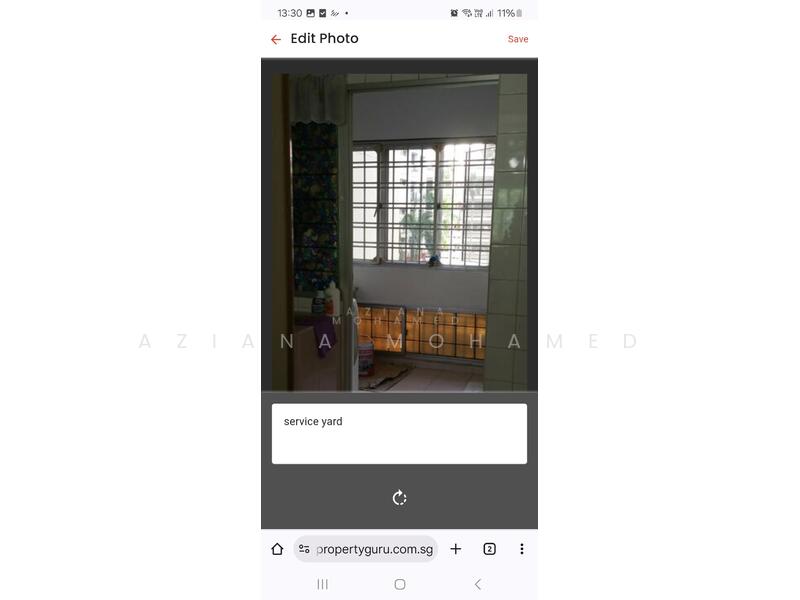Open the browser home page
Screen dimensions: 800x600
[x=277, y=549]
